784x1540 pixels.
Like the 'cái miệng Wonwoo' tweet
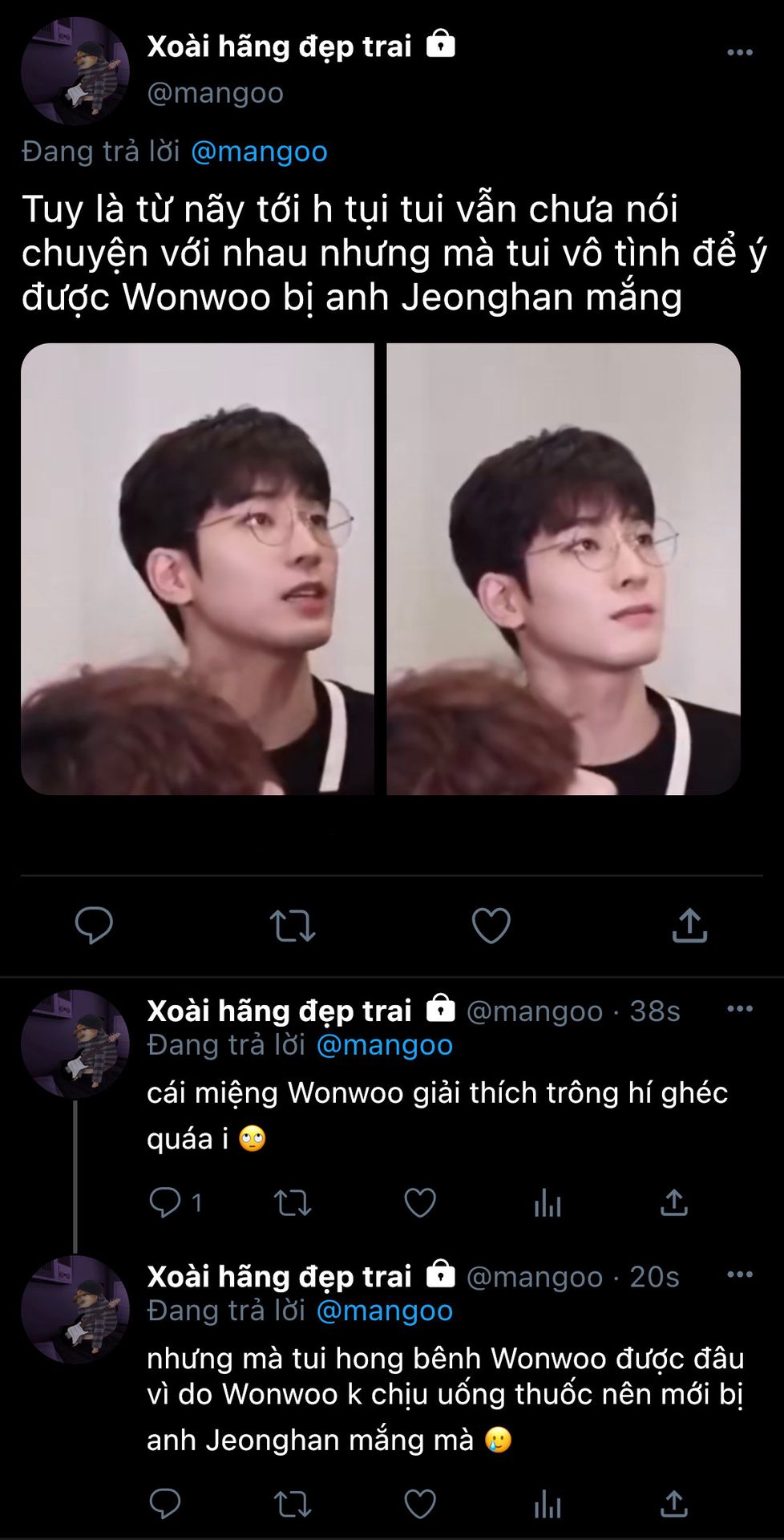tap(419, 1202)
